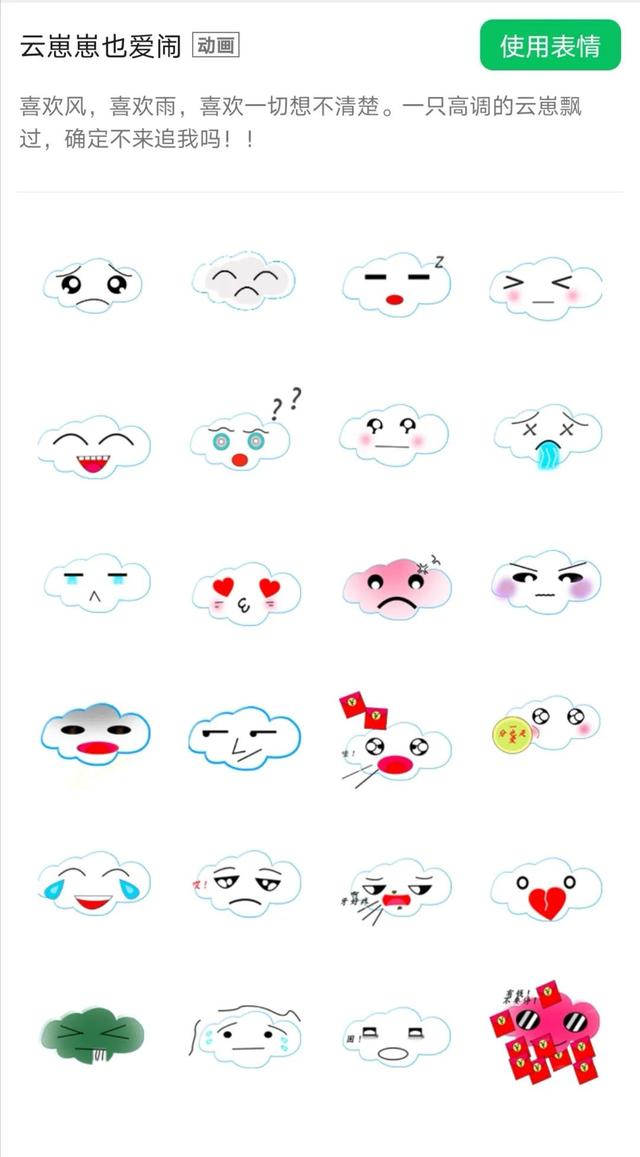Preview the angry pink cloud sticker

[x=396, y=587]
